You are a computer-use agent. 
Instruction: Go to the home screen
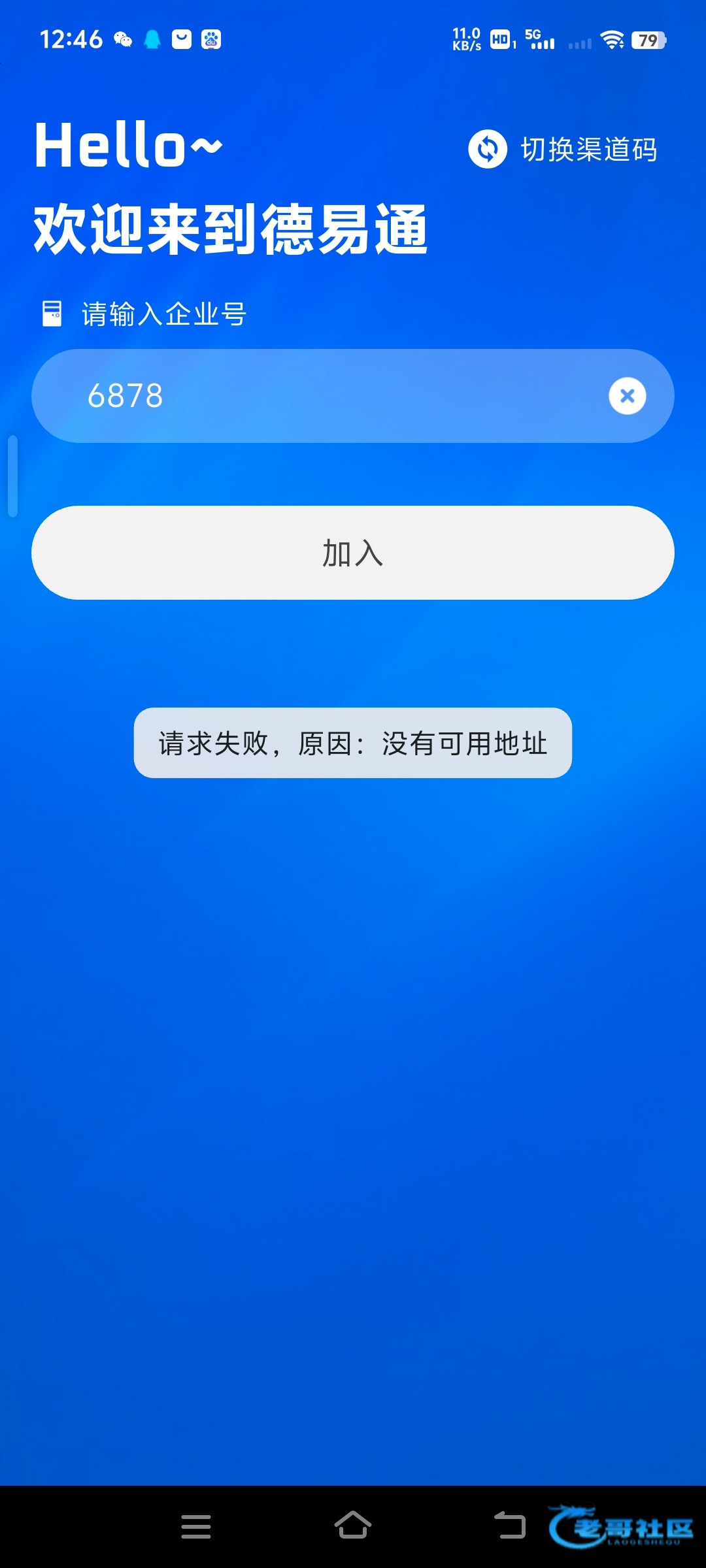click(x=353, y=1526)
